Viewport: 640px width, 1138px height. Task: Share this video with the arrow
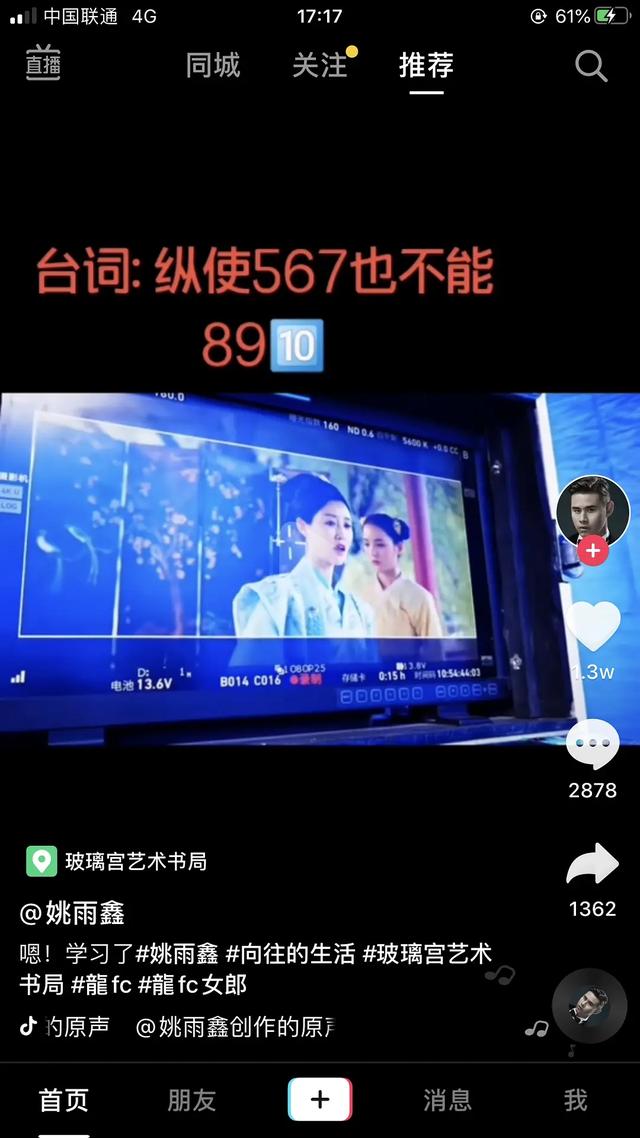click(592, 866)
